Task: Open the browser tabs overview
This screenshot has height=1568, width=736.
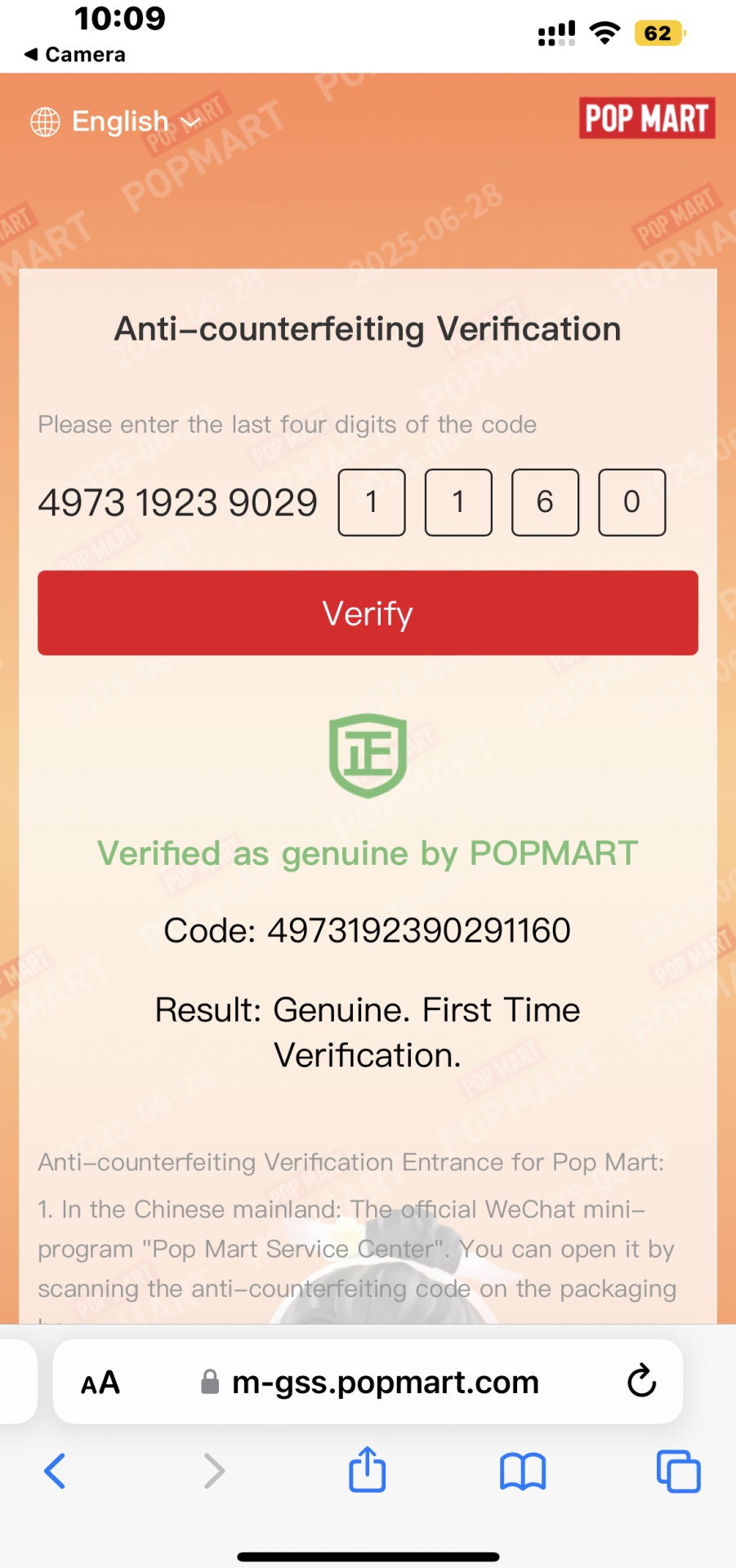Action: tap(679, 1471)
